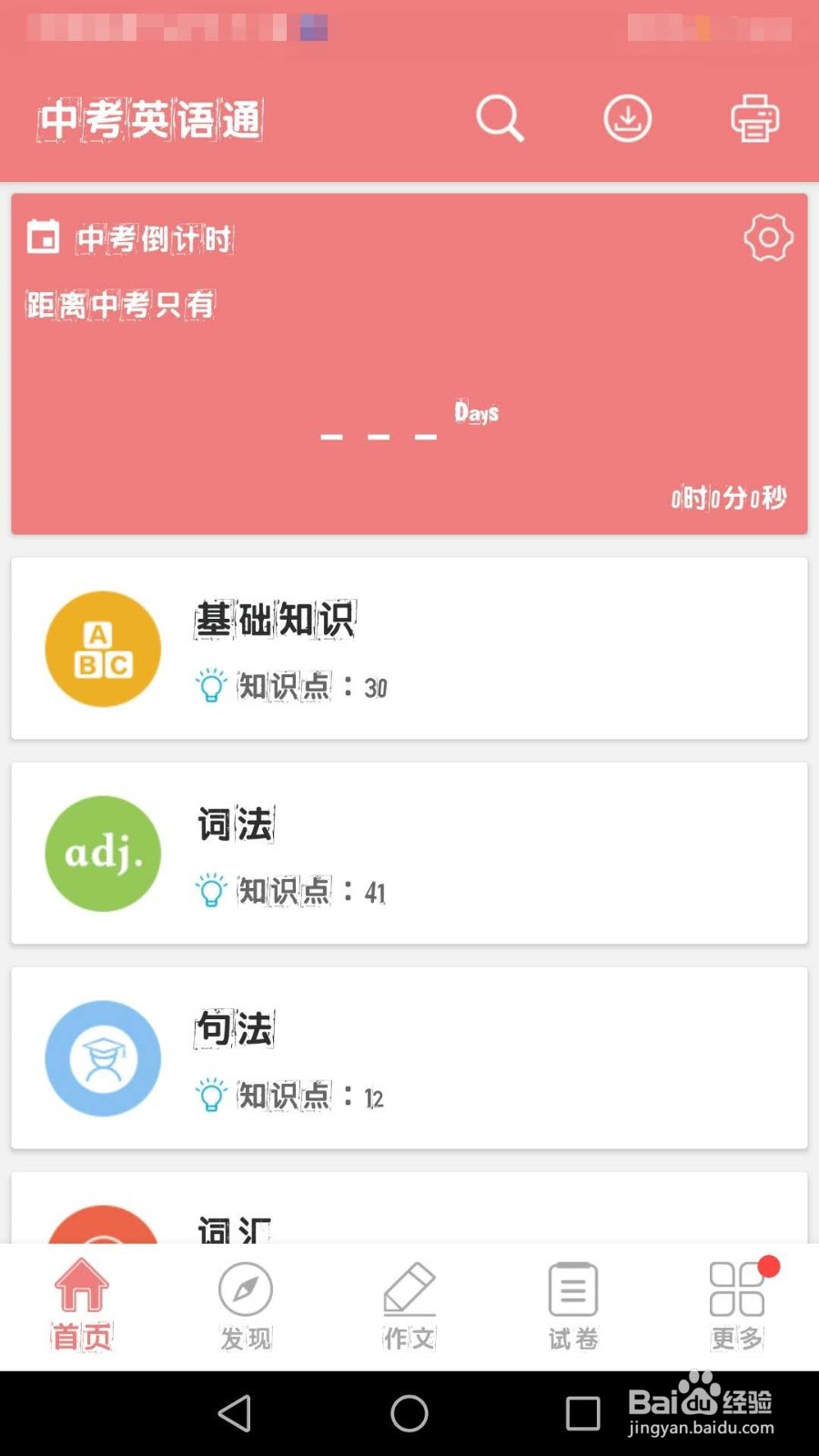Click the jingyan.baidu.com watermark link
The width and height of the screenshot is (819, 1456).
pyautogui.click(x=701, y=1429)
